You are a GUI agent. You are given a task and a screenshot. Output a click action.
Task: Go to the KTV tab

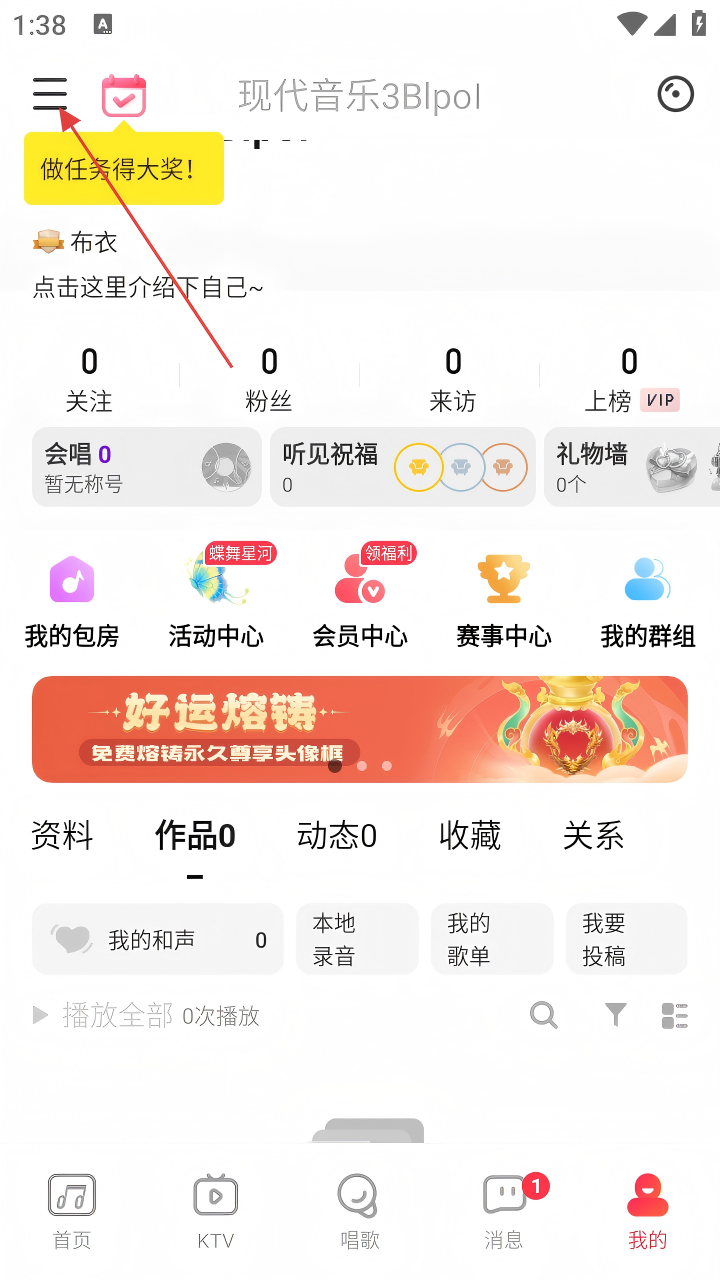tap(216, 1212)
